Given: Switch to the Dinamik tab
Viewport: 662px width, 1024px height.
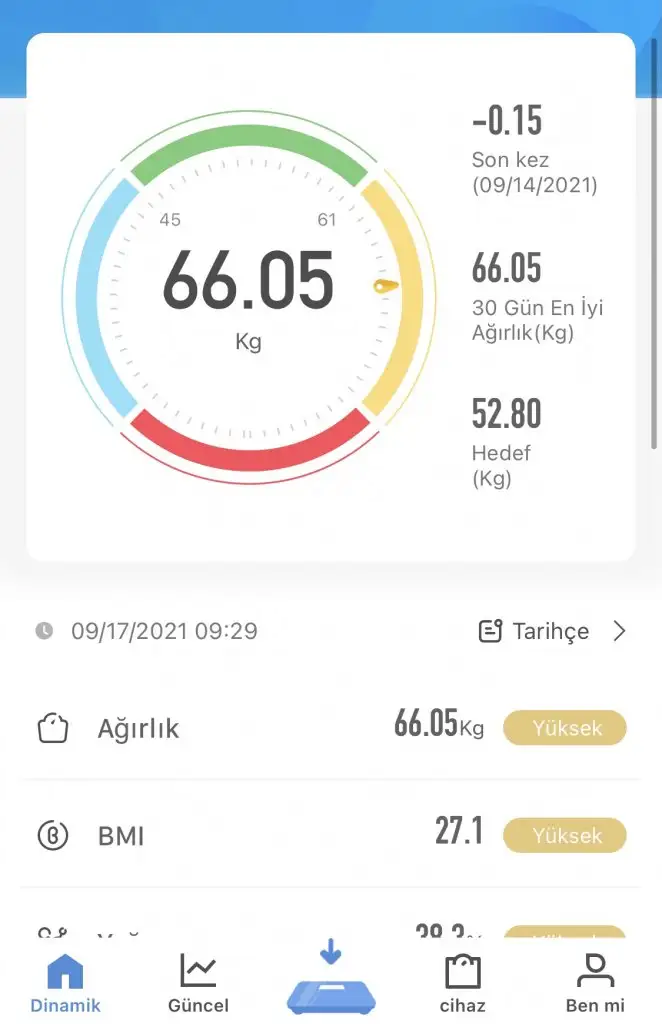Looking at the screenshot, I should tap(66, 984).
